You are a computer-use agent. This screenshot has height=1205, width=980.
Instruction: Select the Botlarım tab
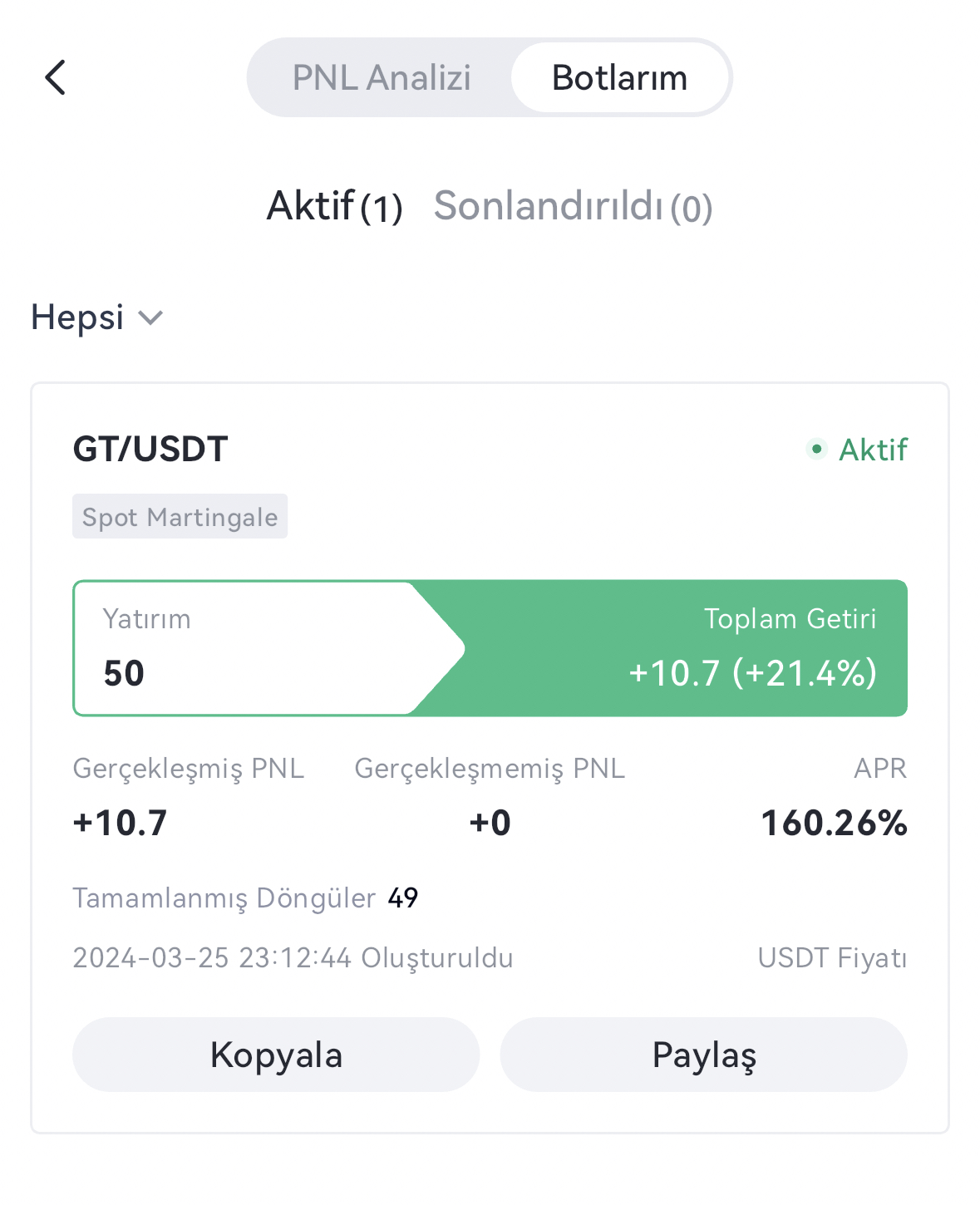click(x=619, y=78)
